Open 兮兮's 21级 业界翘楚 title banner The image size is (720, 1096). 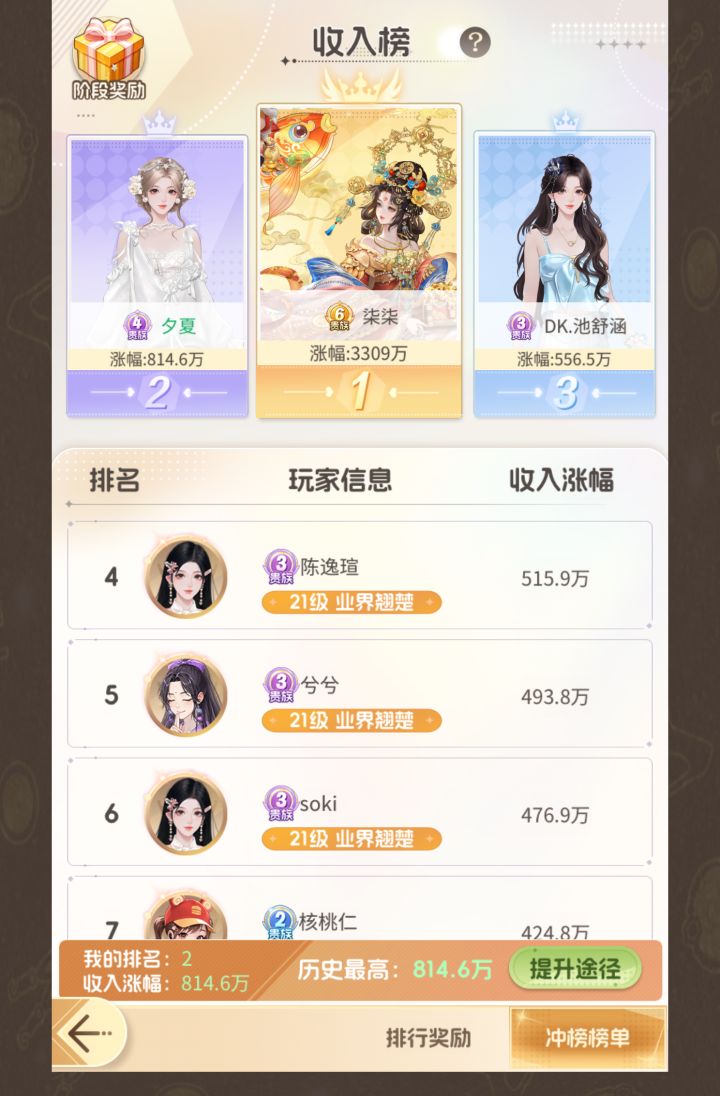point(352,720)
